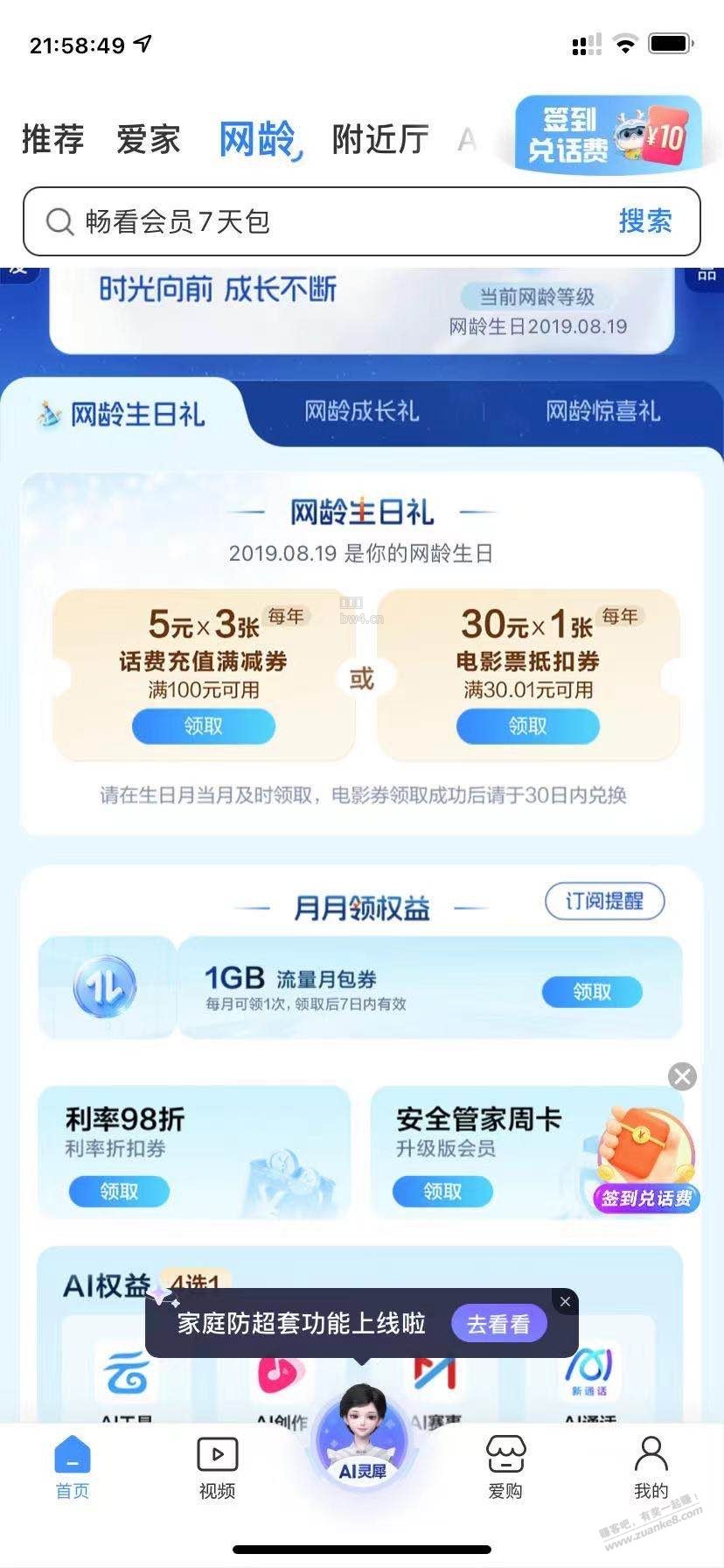Dismiss the 家庭防超套 tooltip
Screen dimensions: 724x1568
coord(565,1302)
